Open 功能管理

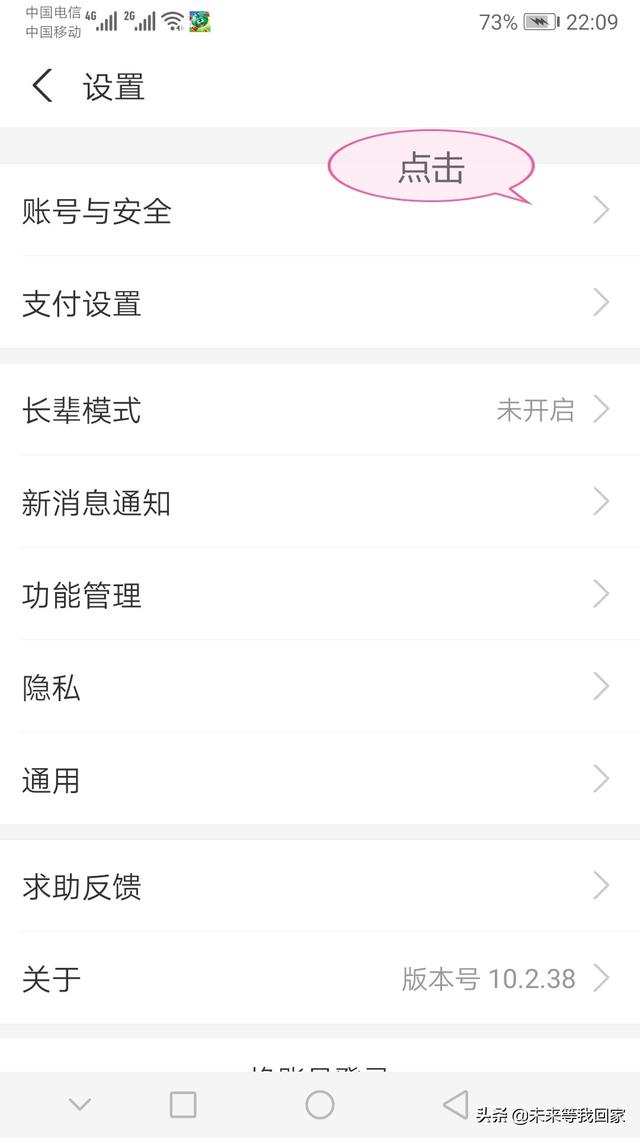click(320, 594)
